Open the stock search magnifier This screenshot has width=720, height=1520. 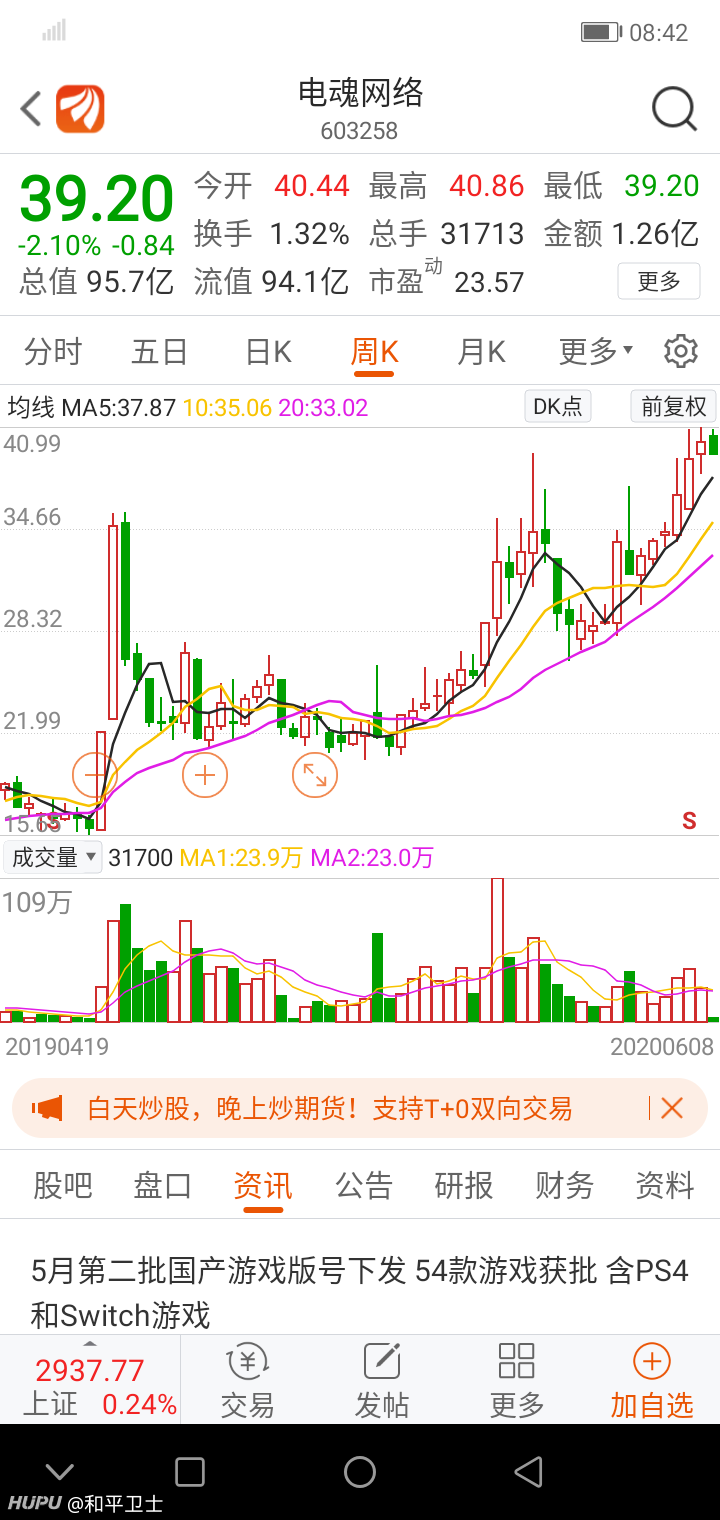674,108
